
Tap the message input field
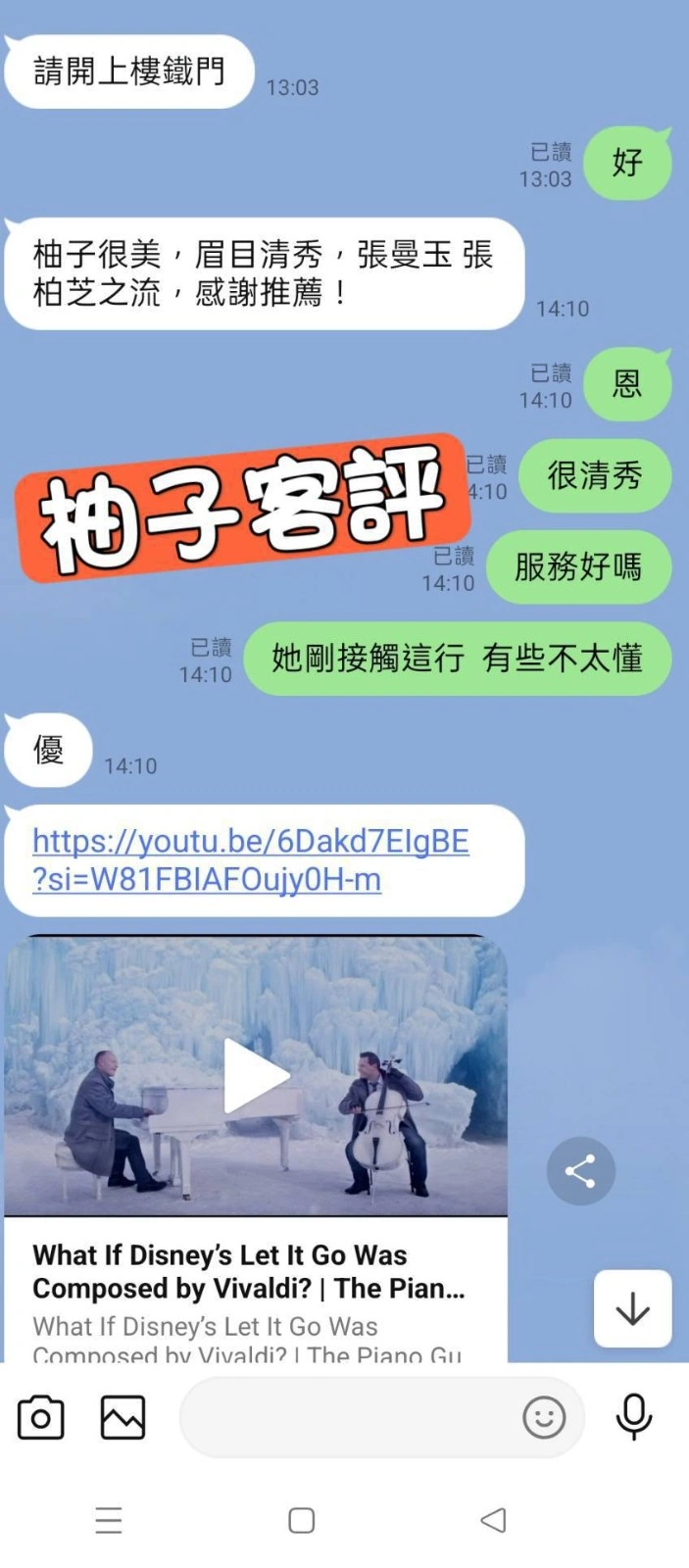(x=348, y=1417)
